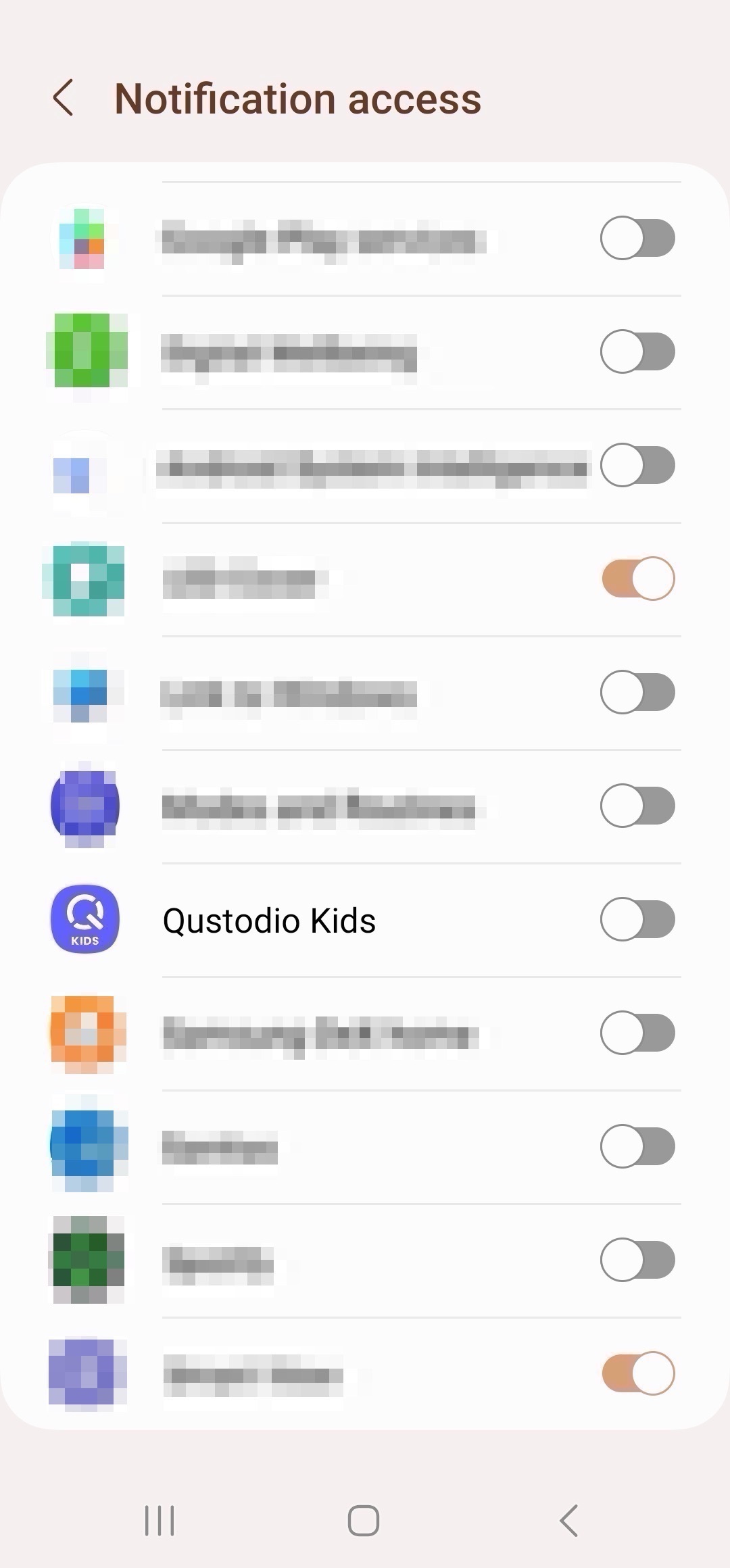Screen dimensions: 730x1568
Task: Turn off the teal app's enabled toggle
Action: click(x=638, y=580)
